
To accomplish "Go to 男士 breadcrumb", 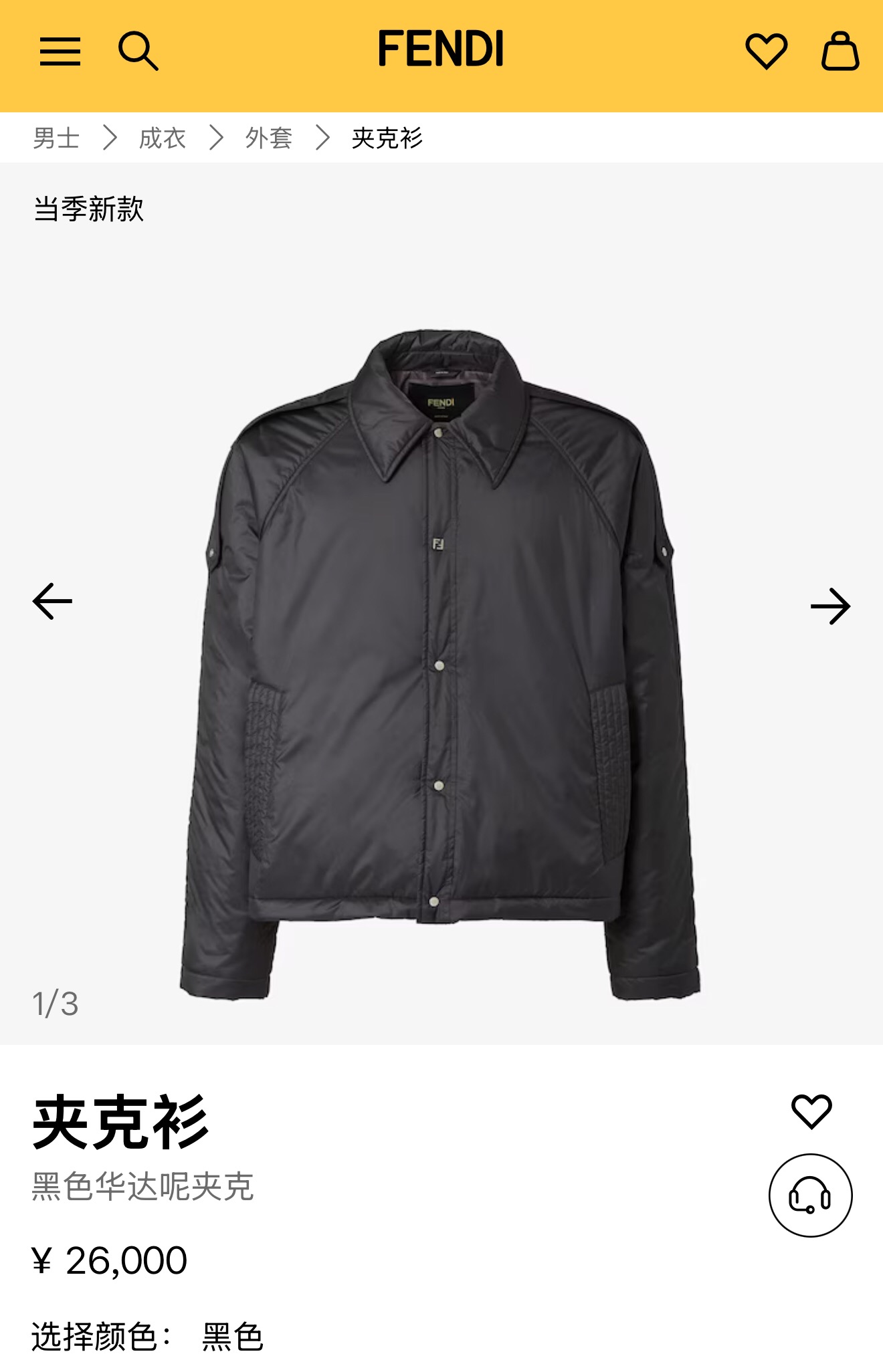I will (x=56, y=138).
